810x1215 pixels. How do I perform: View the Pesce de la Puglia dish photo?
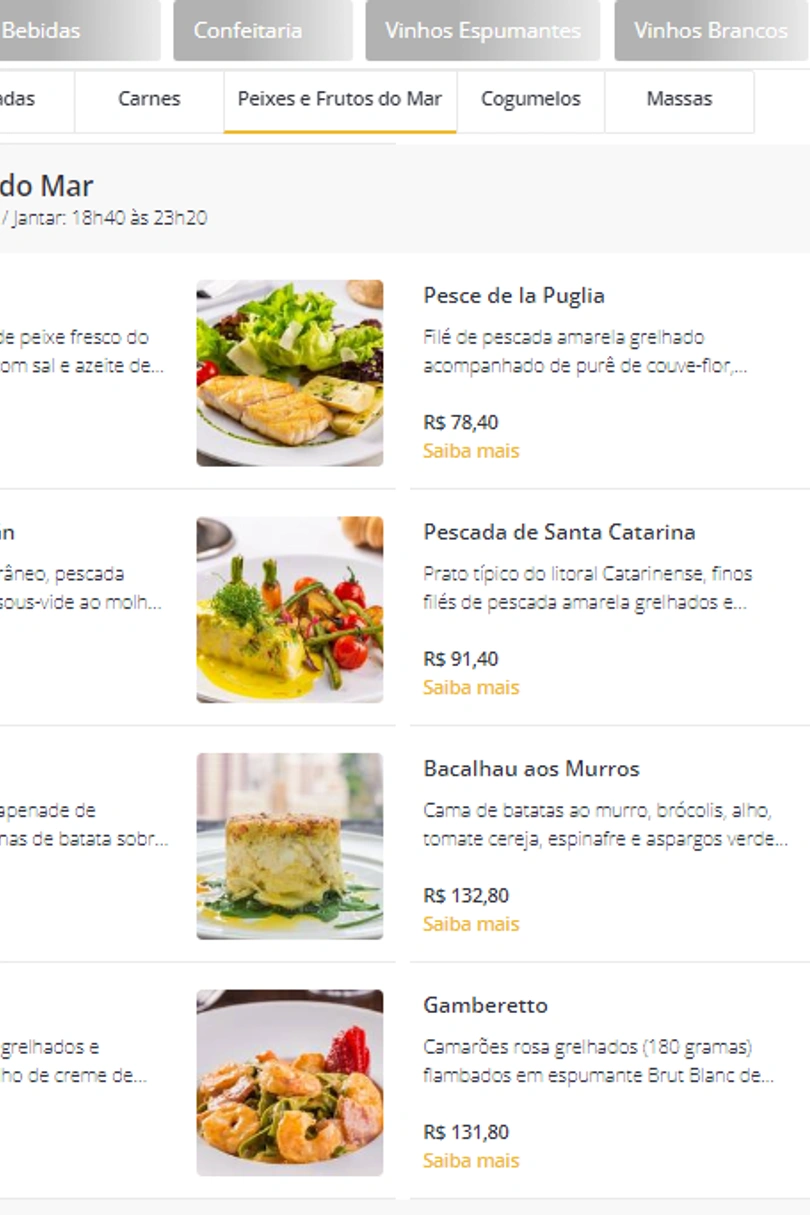point(289,373)
